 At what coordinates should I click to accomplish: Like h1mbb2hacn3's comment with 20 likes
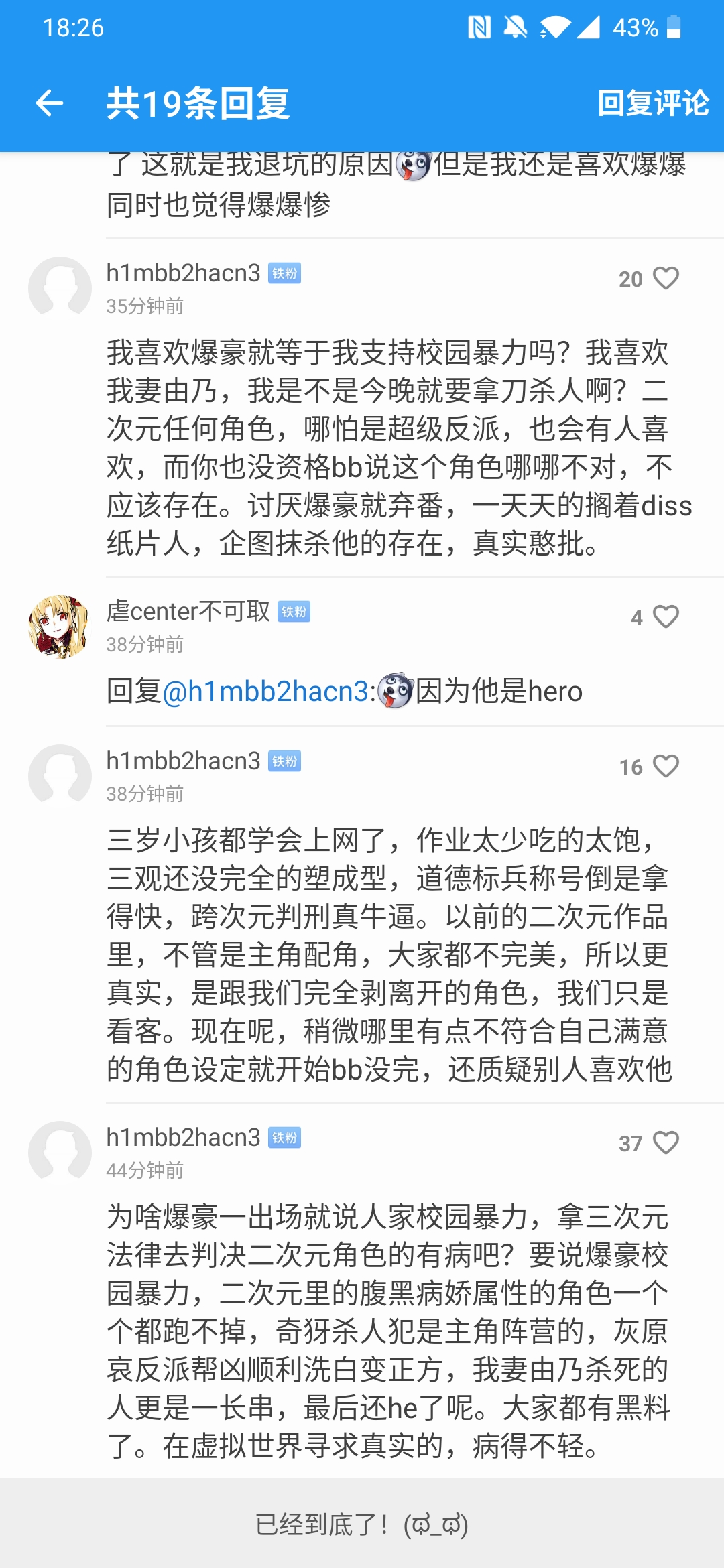pos(666,278)
